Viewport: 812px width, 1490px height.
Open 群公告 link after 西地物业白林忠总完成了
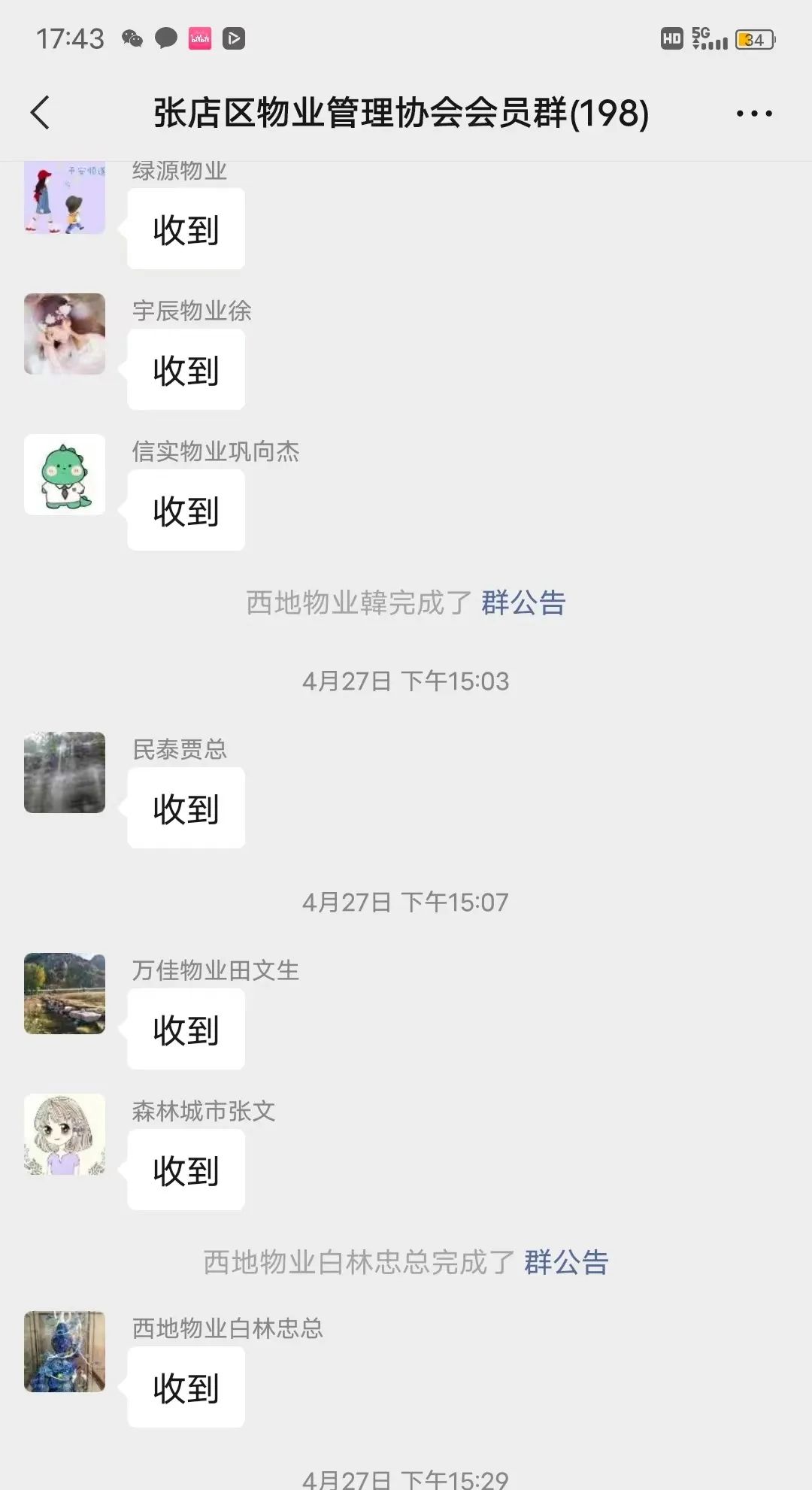(566, 1263)
